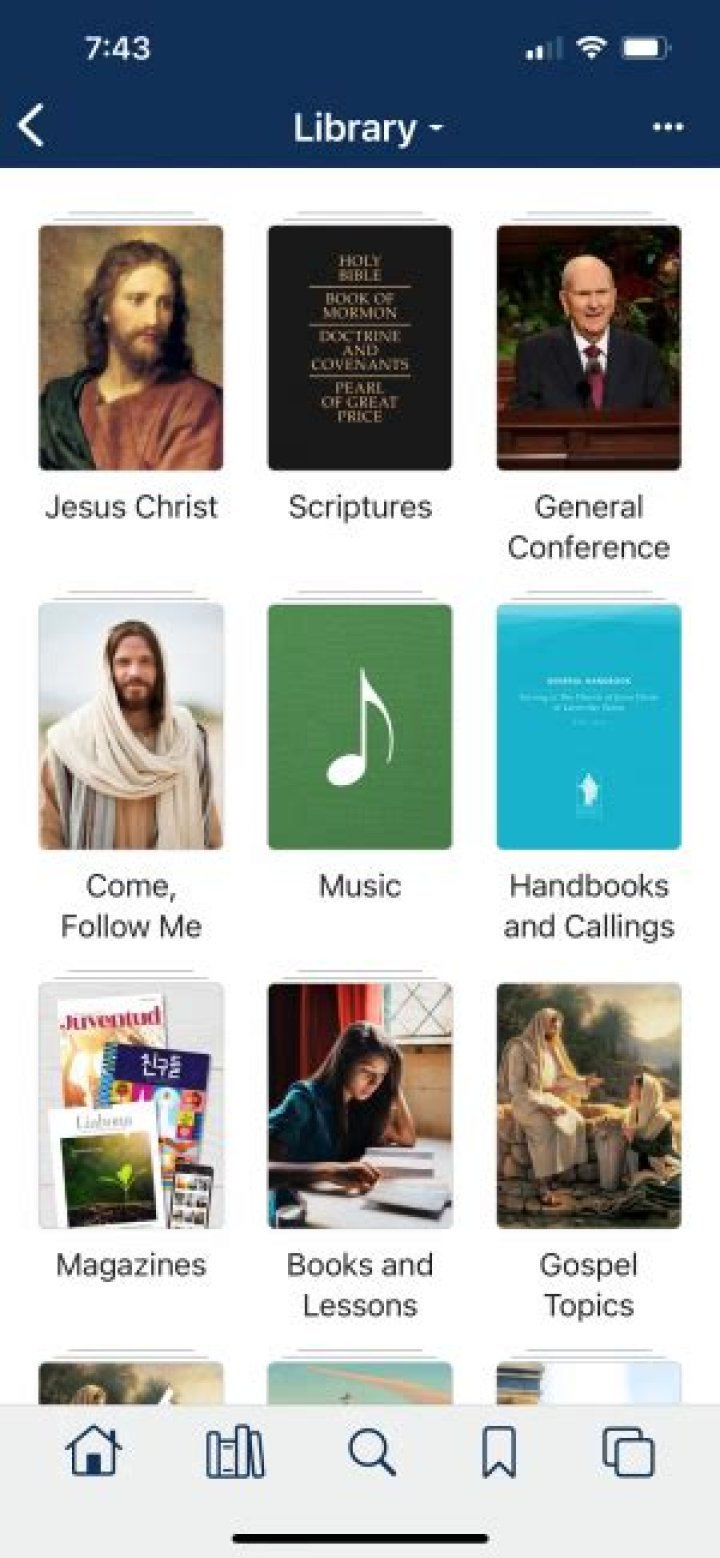Image resolution: width=720 pixels, height=1558 pixels.
Task: Tap the Library books tab
Action: coord(235,1452)
